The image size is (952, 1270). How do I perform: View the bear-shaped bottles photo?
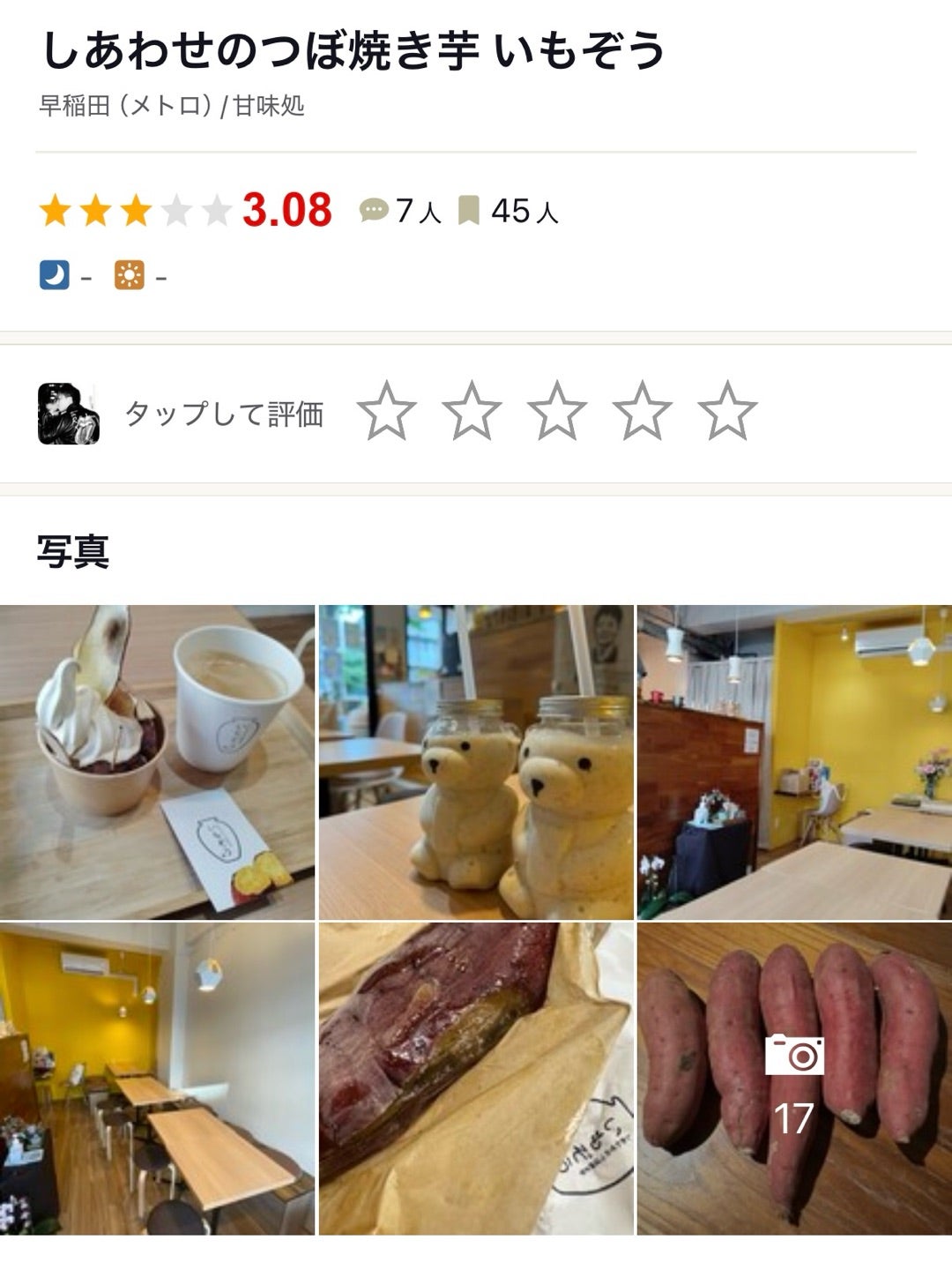(x=476, y=762)
